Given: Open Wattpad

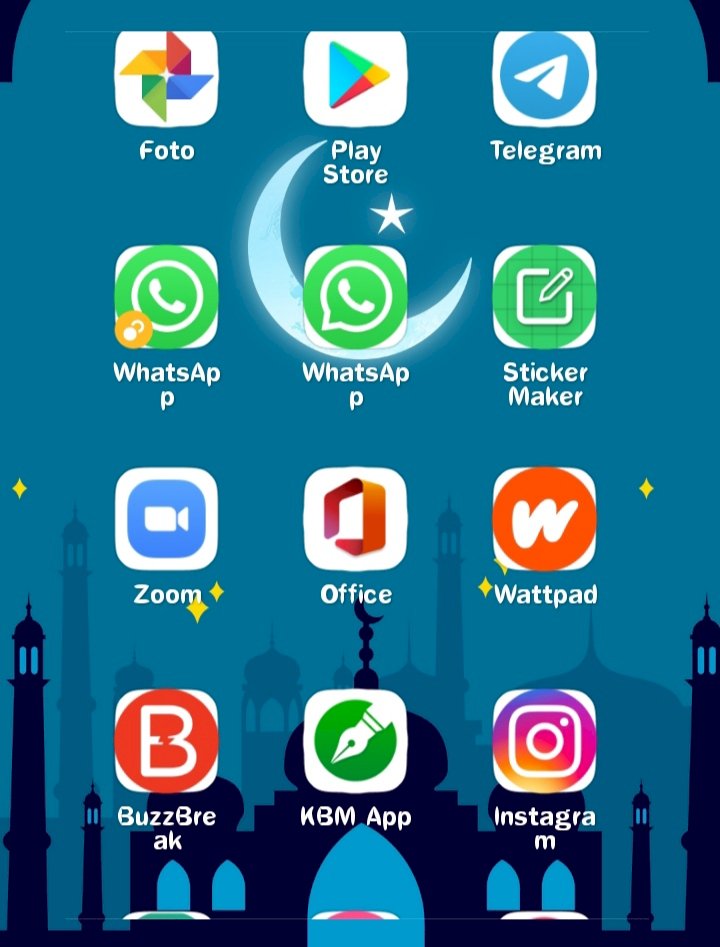Looking at the screenshot, I should [544, 518].
